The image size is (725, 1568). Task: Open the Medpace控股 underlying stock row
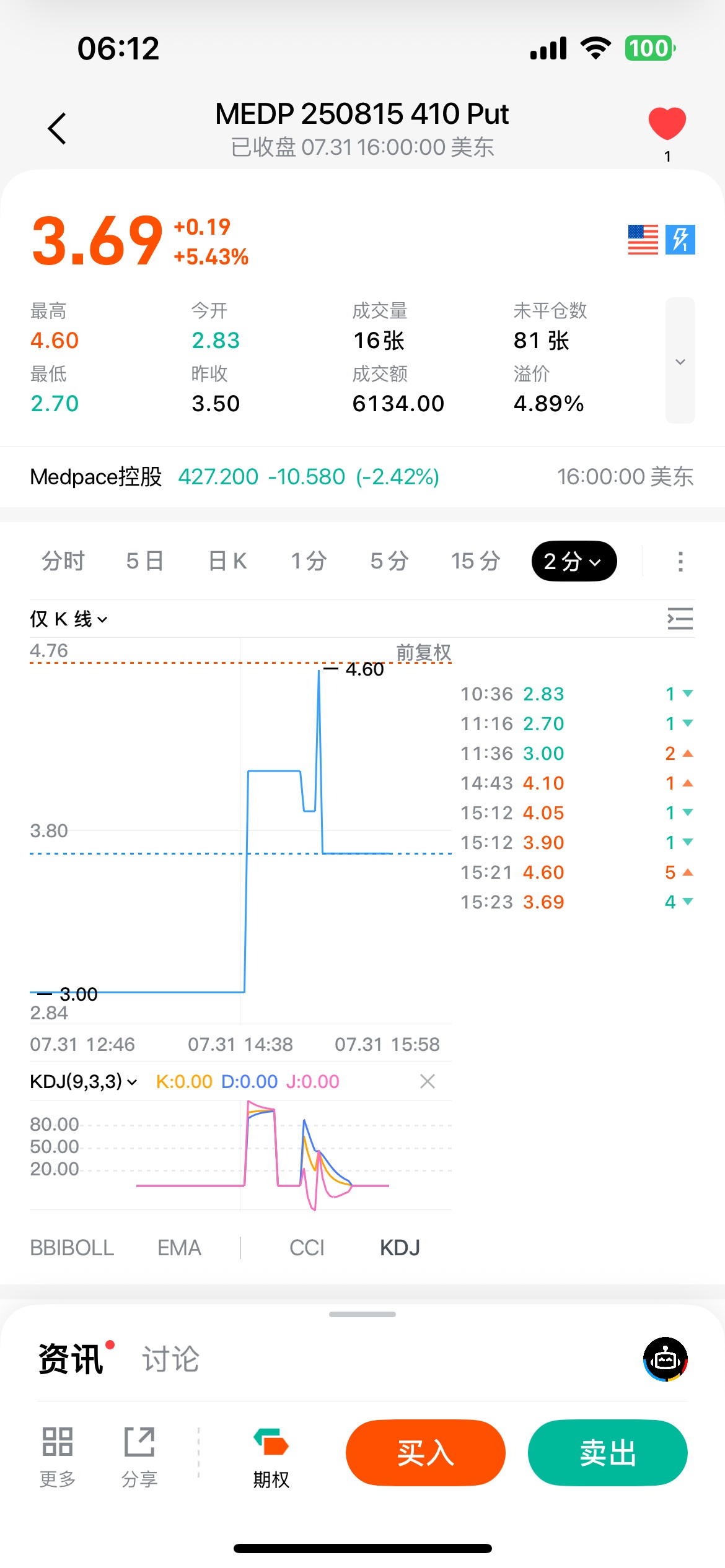point(362,477)
